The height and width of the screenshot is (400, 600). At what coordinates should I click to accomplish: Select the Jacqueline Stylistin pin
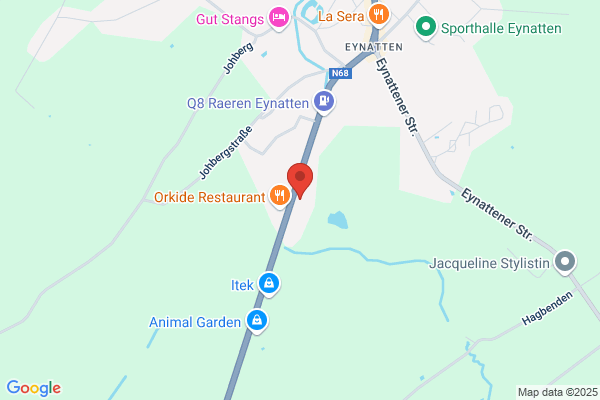pyautogui.click(x=565, y=262)
